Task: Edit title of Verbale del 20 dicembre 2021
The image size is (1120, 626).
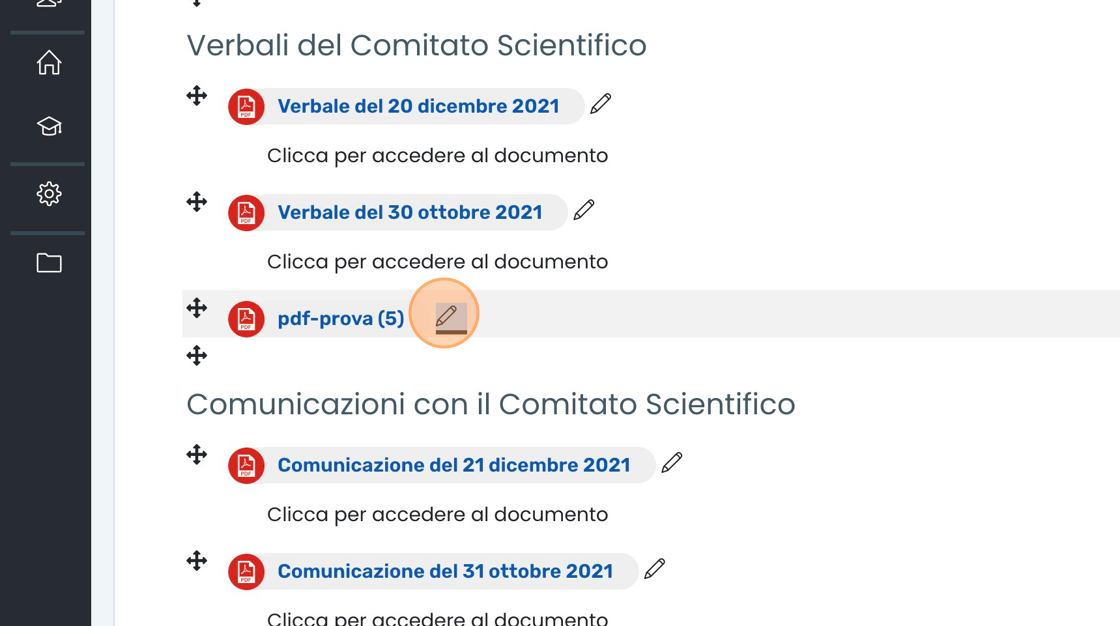Action: point(600,103)
